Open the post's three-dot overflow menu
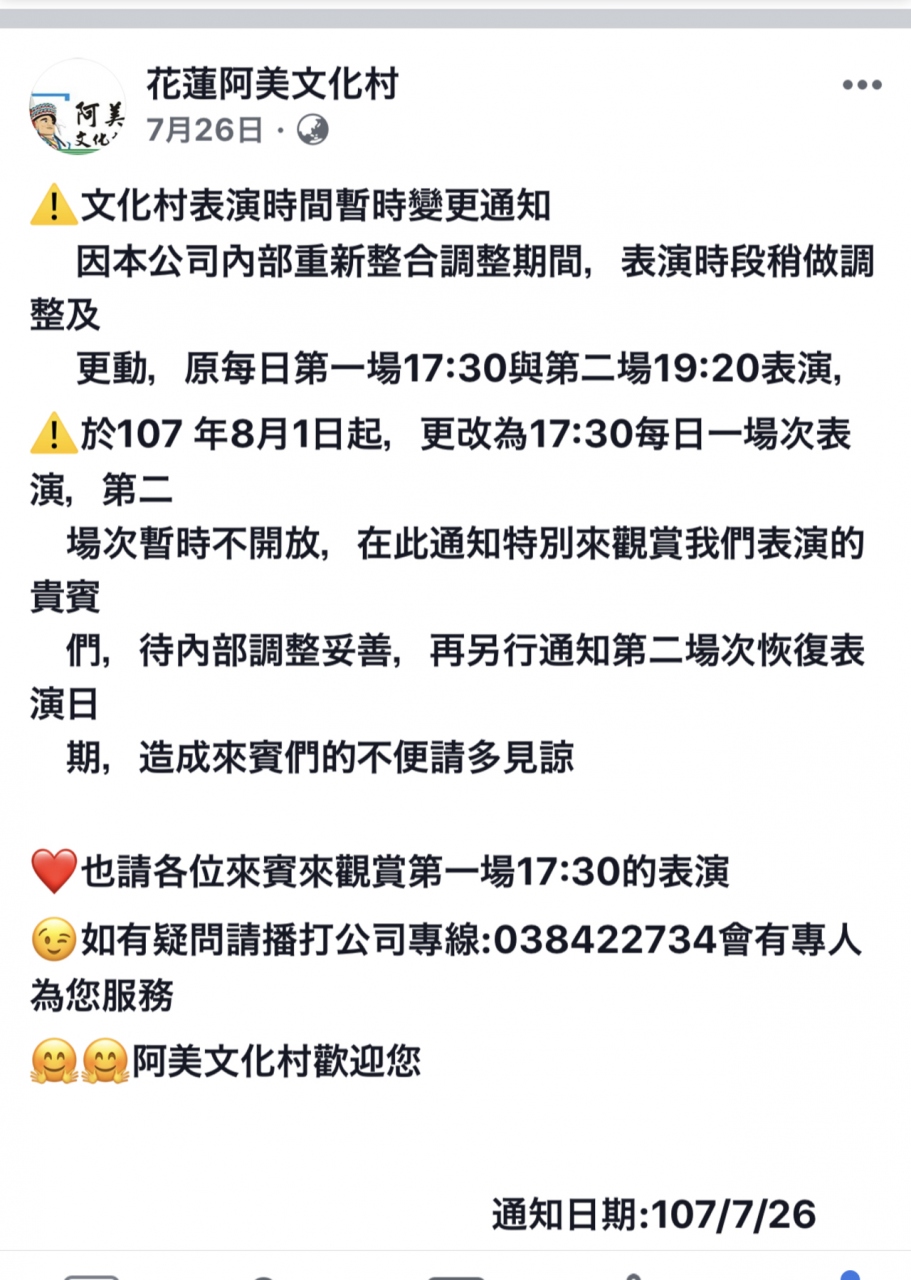Image resolution: width=911 pixels, height=1280 pixels. [x=861, y=86]
